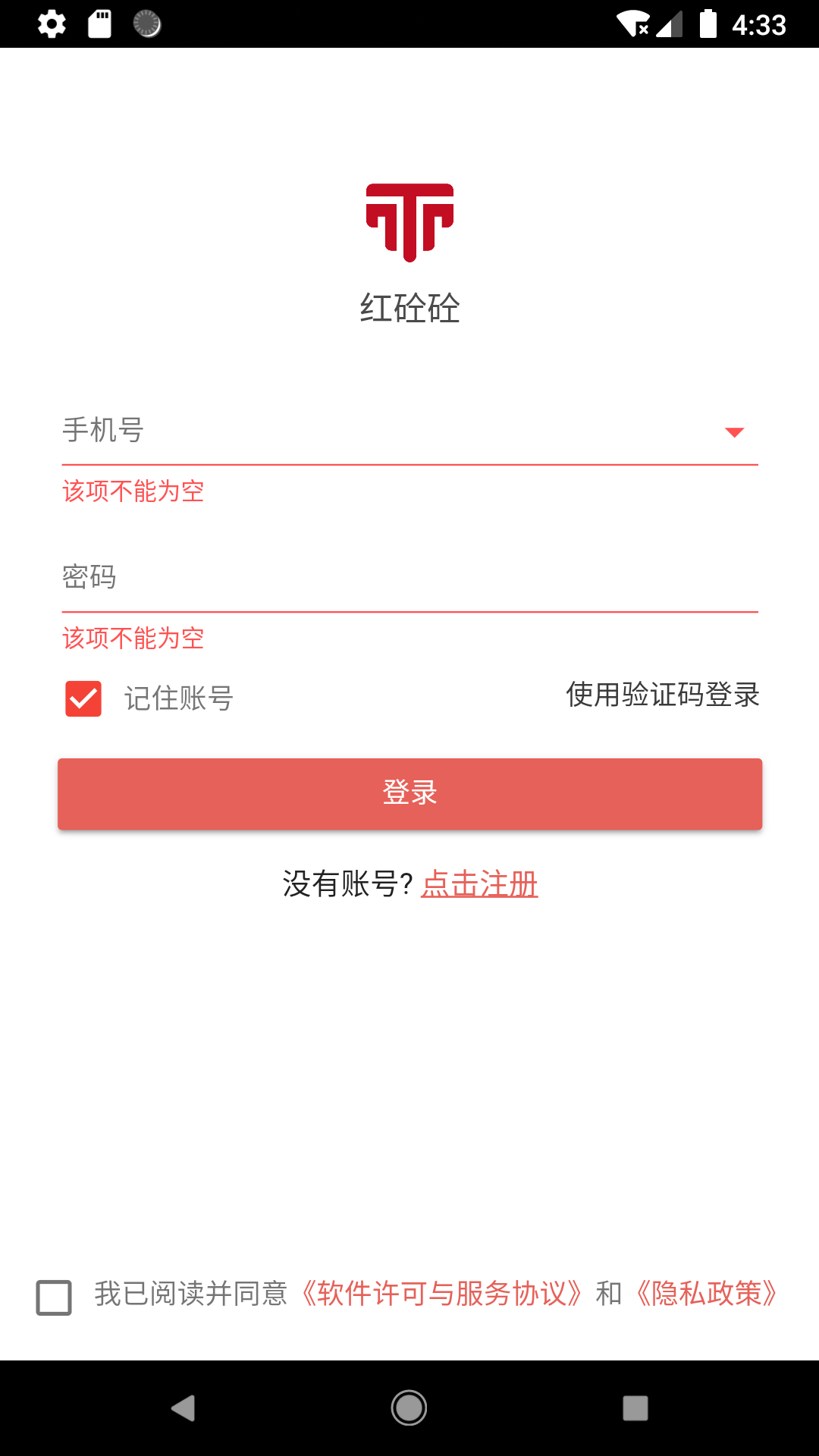Open the 《软件许可与服务协议》 link
Viewport: 819px width, 1456px height.
click(x=442, y=1294)
